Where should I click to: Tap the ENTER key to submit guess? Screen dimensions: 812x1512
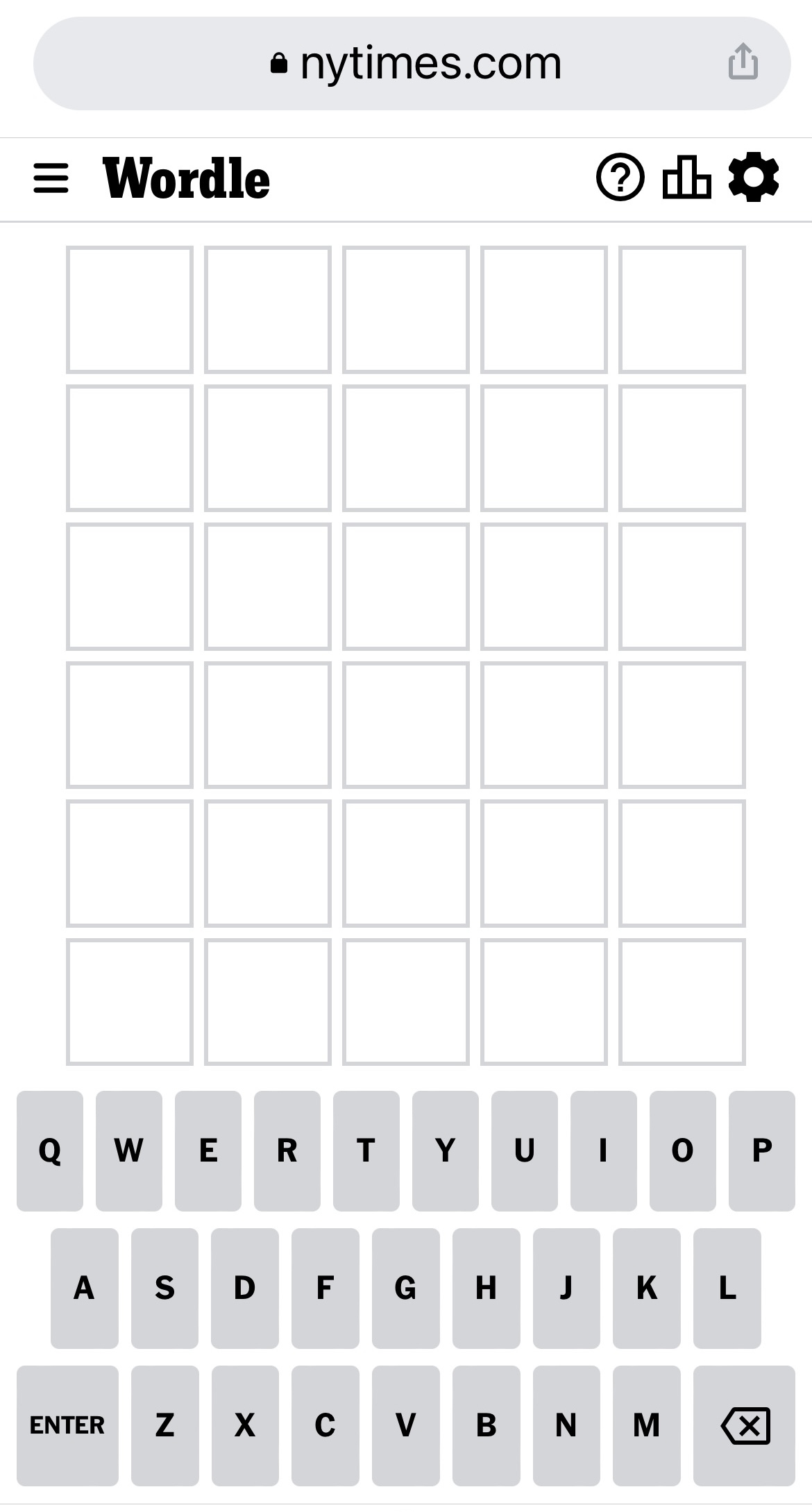tap(67, 1426)
